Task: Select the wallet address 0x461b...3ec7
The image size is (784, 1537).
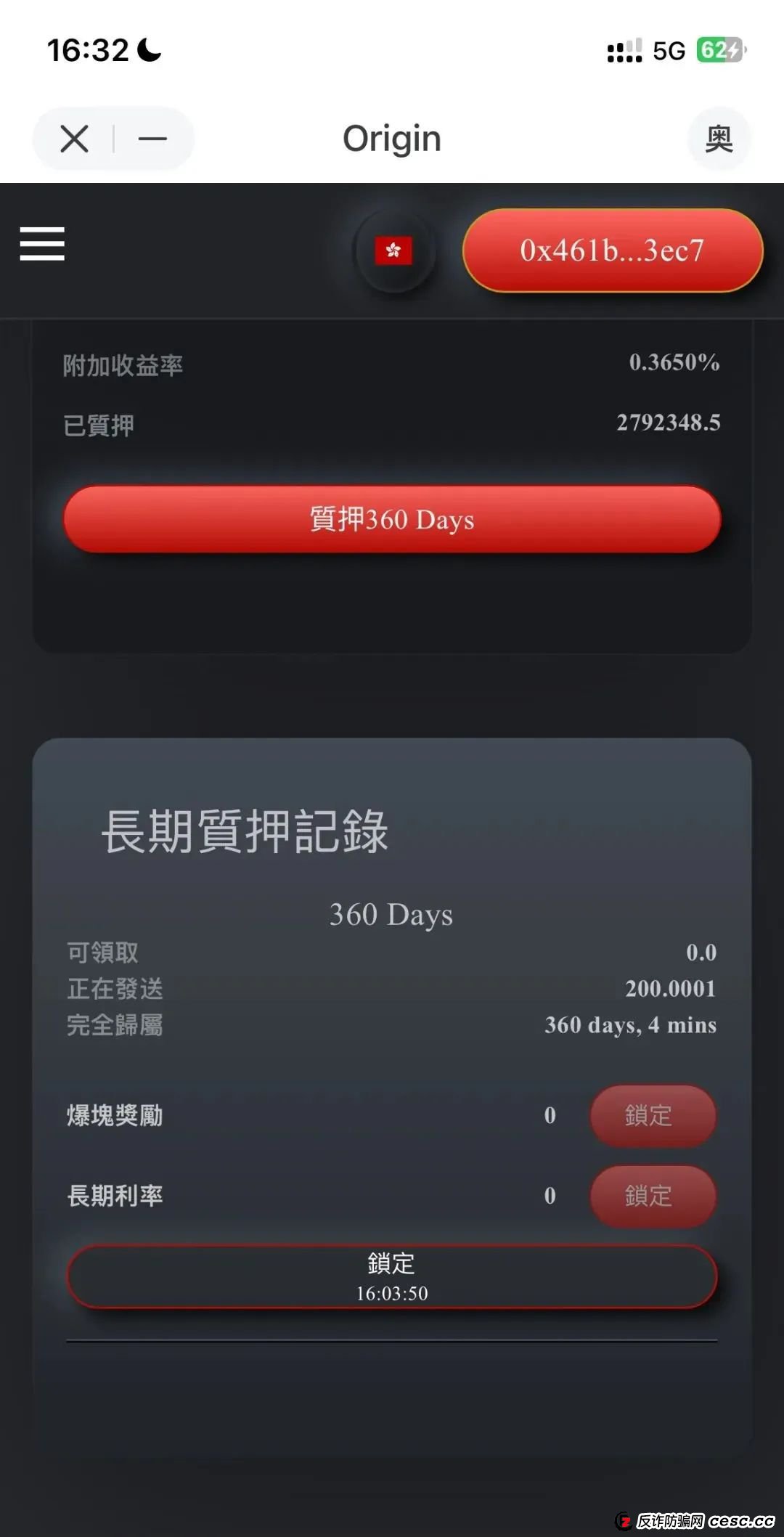Action: 612,250
